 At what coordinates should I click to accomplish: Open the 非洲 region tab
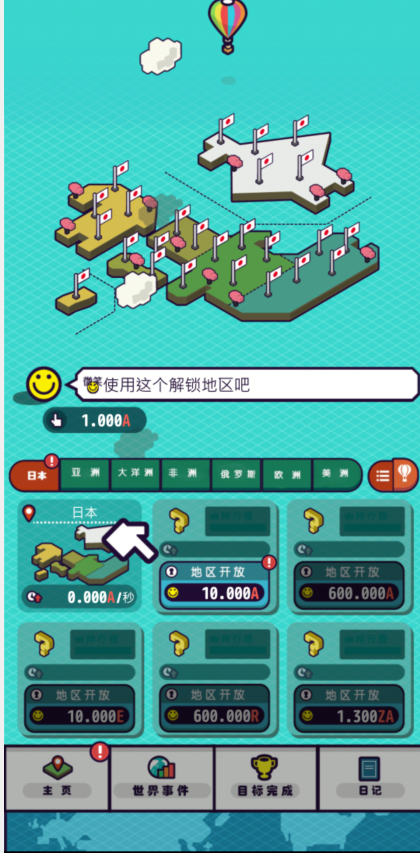(x=186, y=475)
